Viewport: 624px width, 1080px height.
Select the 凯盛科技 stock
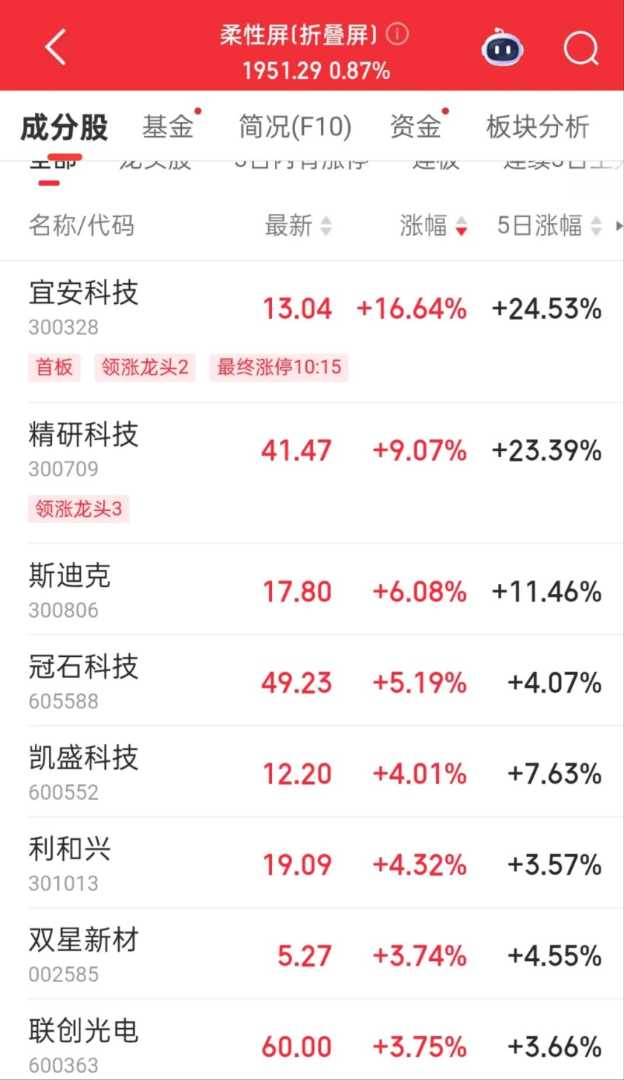[84, 758]
